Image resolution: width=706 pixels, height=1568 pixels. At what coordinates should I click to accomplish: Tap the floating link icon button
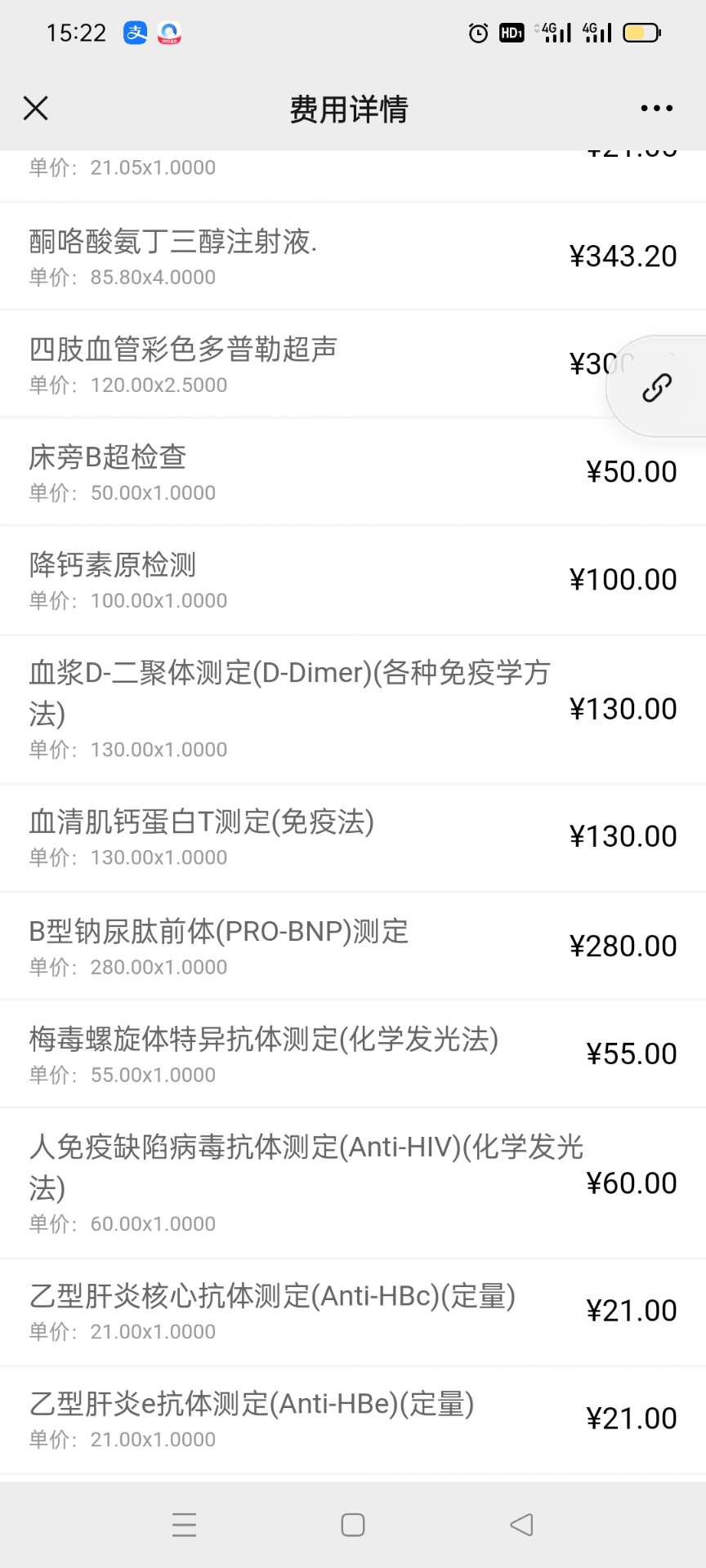(657, 387)
